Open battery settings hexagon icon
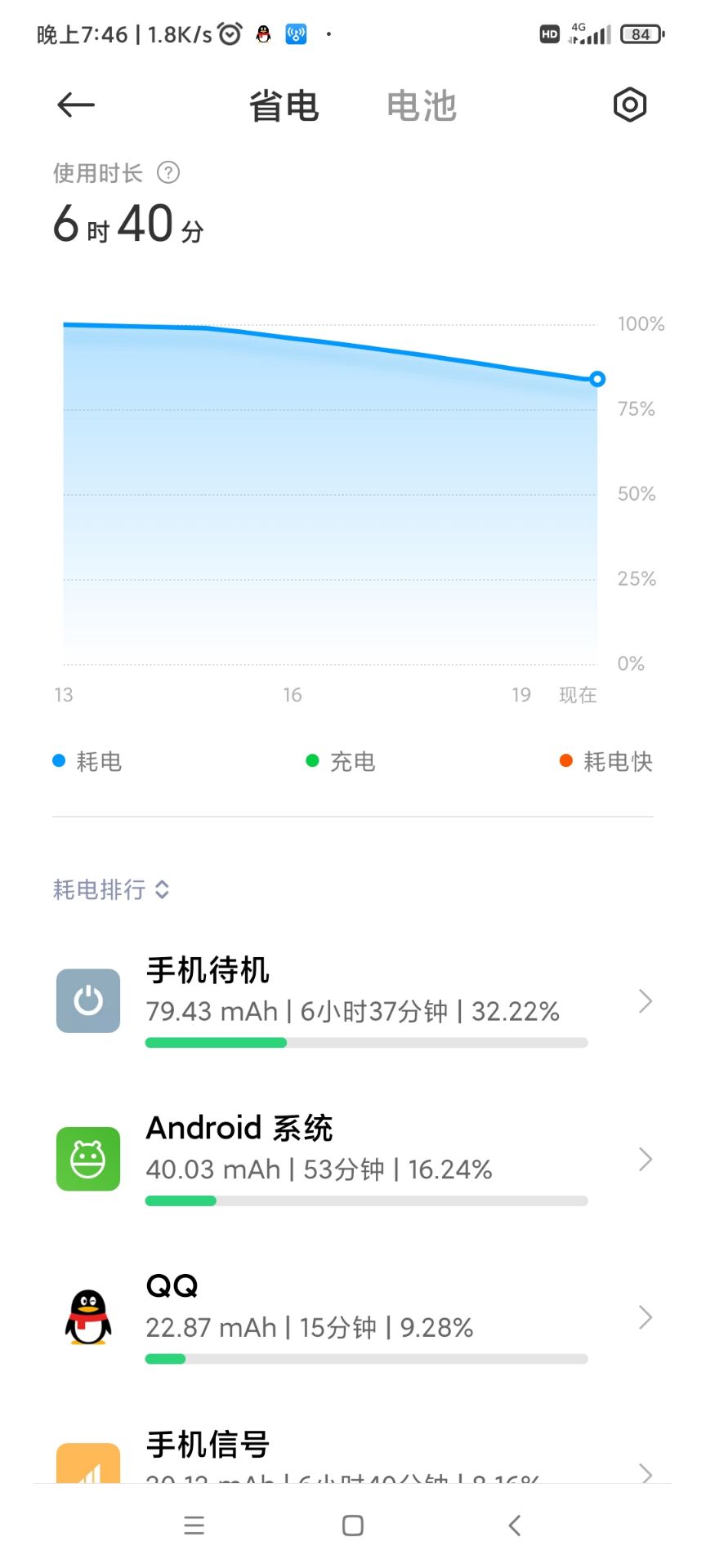The width and height of the screenshot is (706, 1568). 629,105
